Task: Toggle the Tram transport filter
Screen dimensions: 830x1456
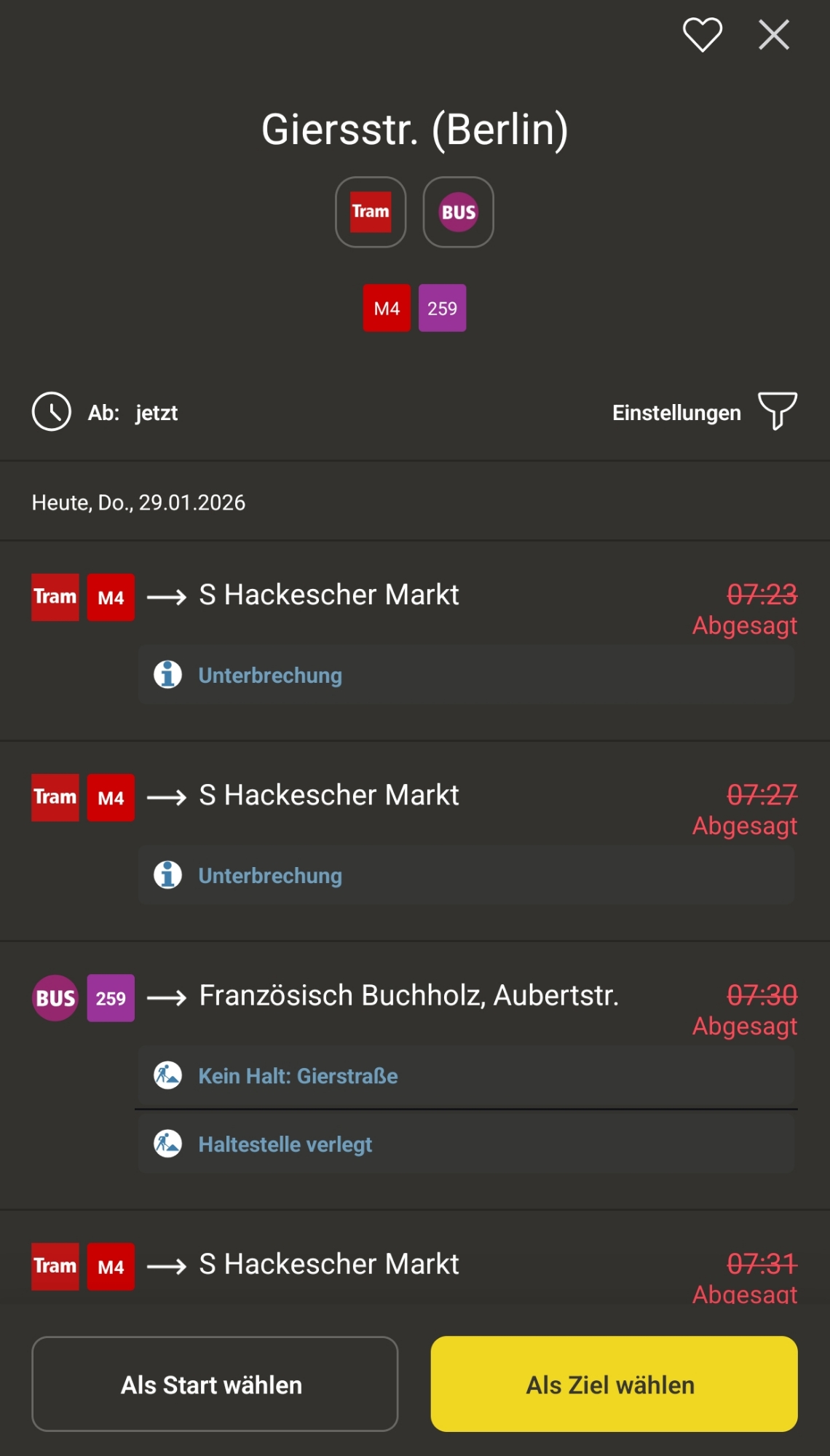Action: tap(371, 212)
